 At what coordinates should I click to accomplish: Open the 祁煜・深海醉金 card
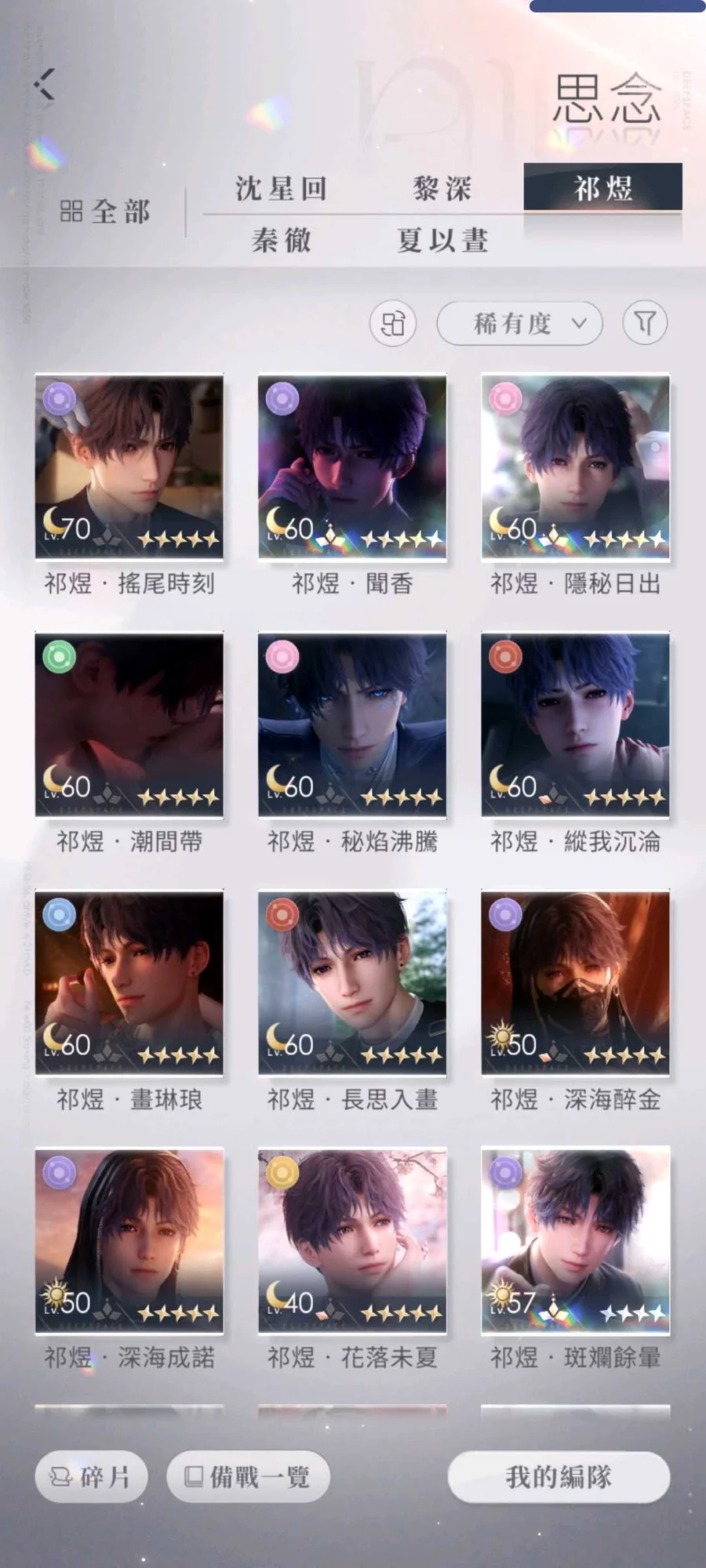(575, 983)
